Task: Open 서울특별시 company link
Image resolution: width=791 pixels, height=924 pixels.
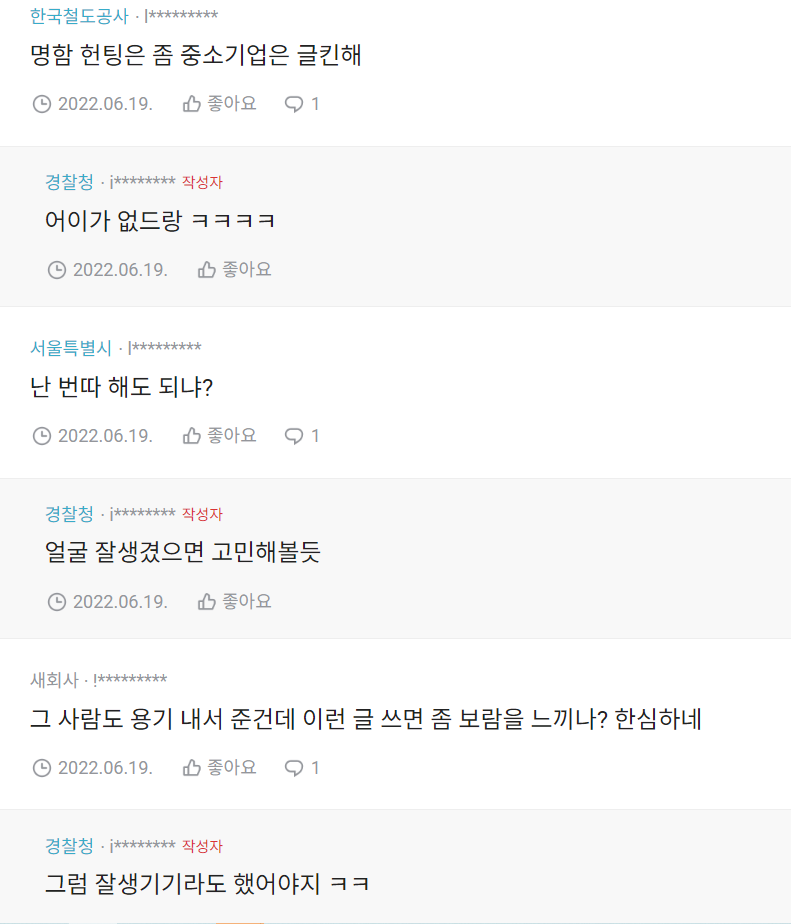Action: (71, 348)
